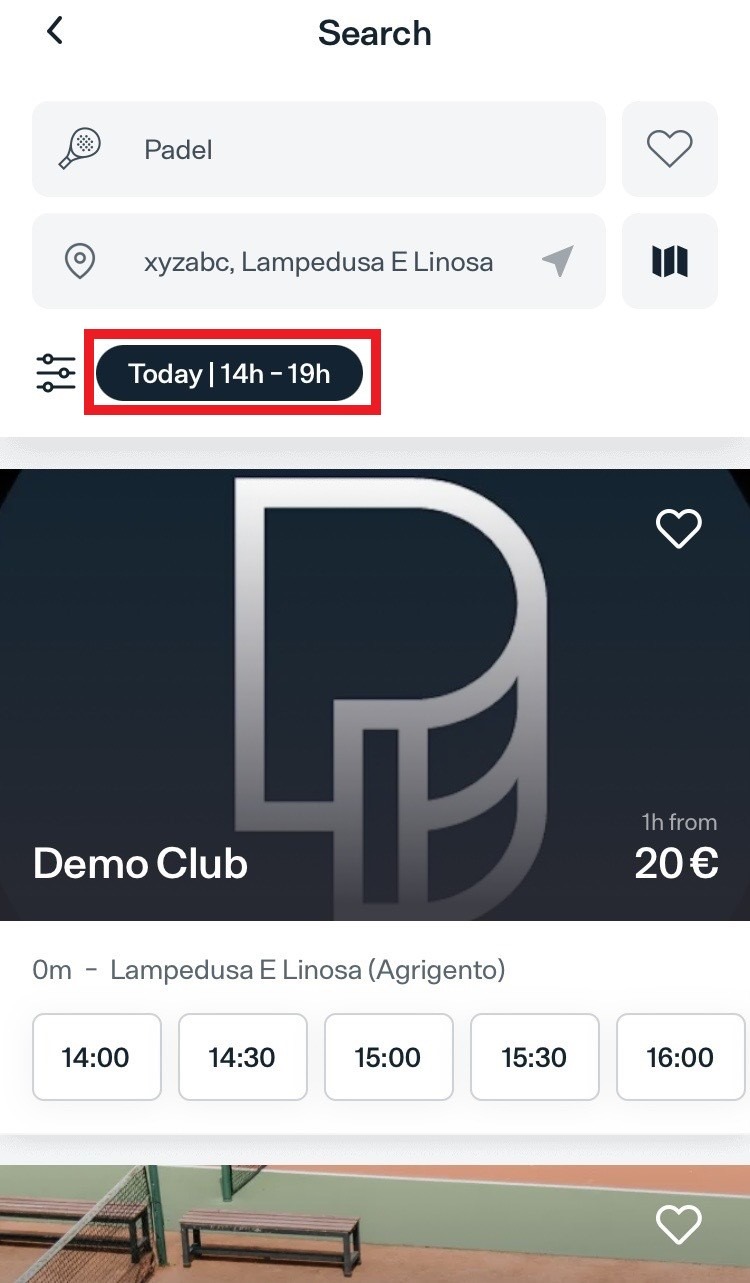The width and height of the screenshot is (750, 1283).
Task: Choose the 15:00 slot
Action: tap(388, 1057)
